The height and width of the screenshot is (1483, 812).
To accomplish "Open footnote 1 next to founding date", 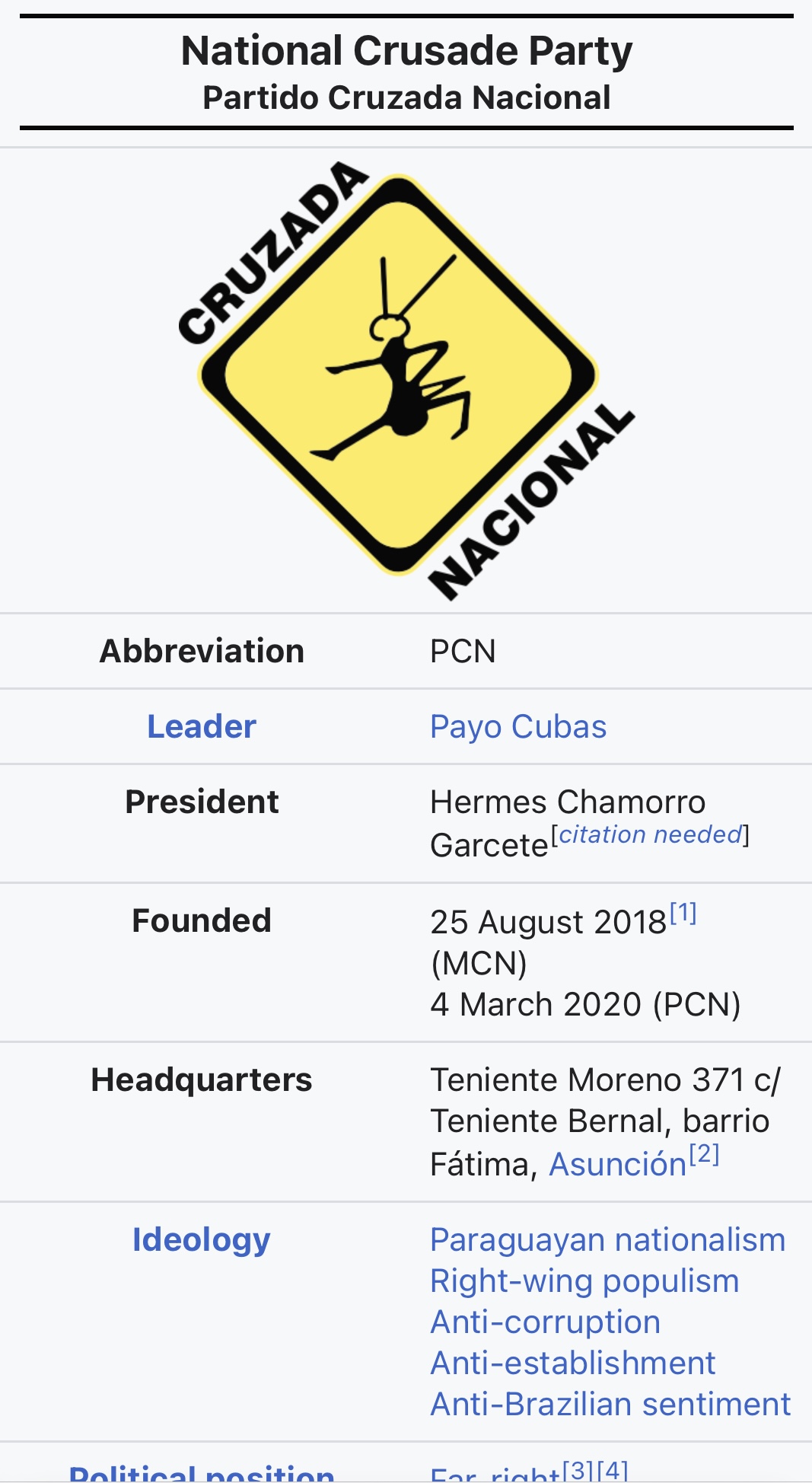I will pos(683,913).
